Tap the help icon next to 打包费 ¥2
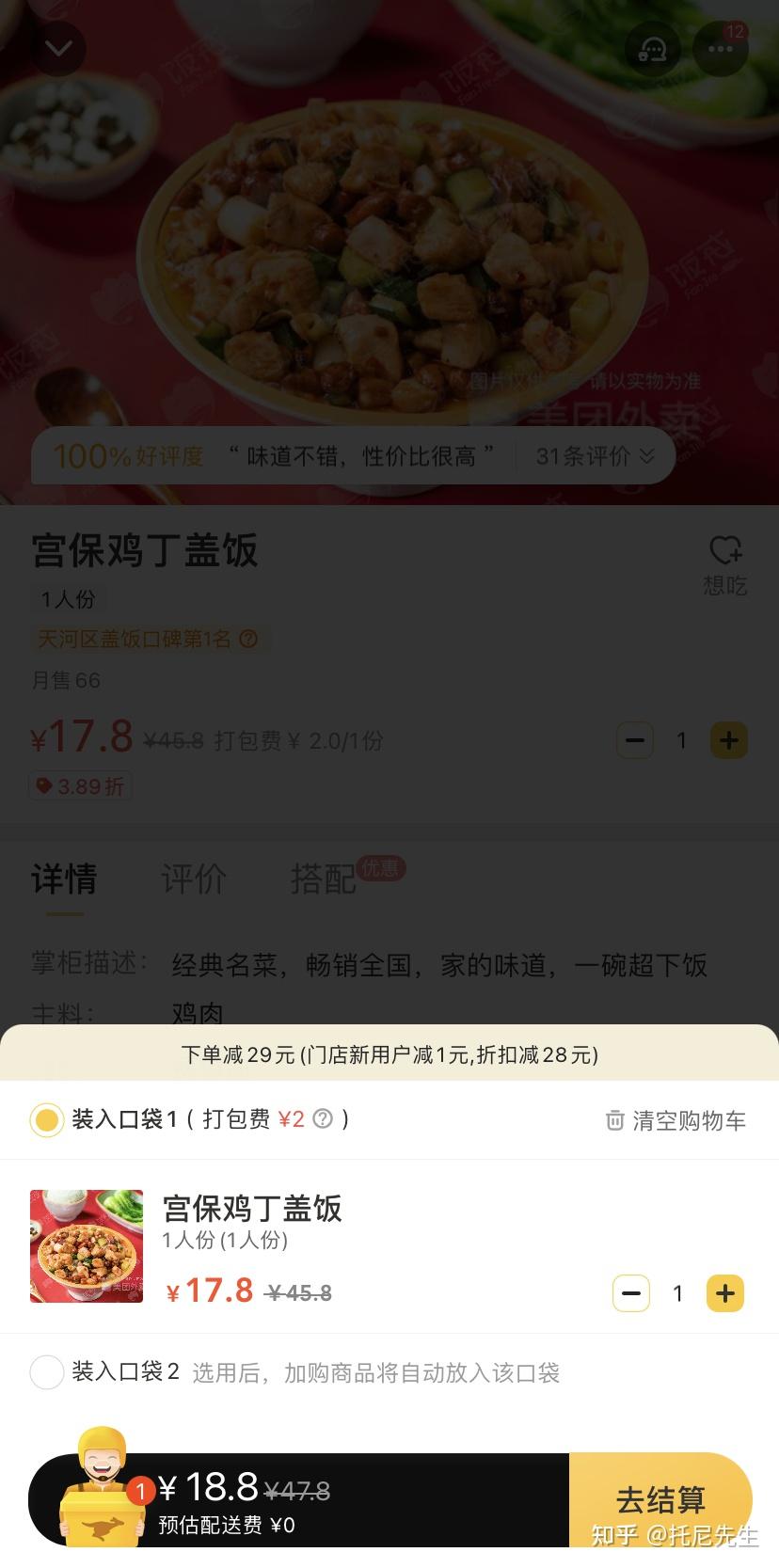779x1568 pixels. click(322, 1119)
